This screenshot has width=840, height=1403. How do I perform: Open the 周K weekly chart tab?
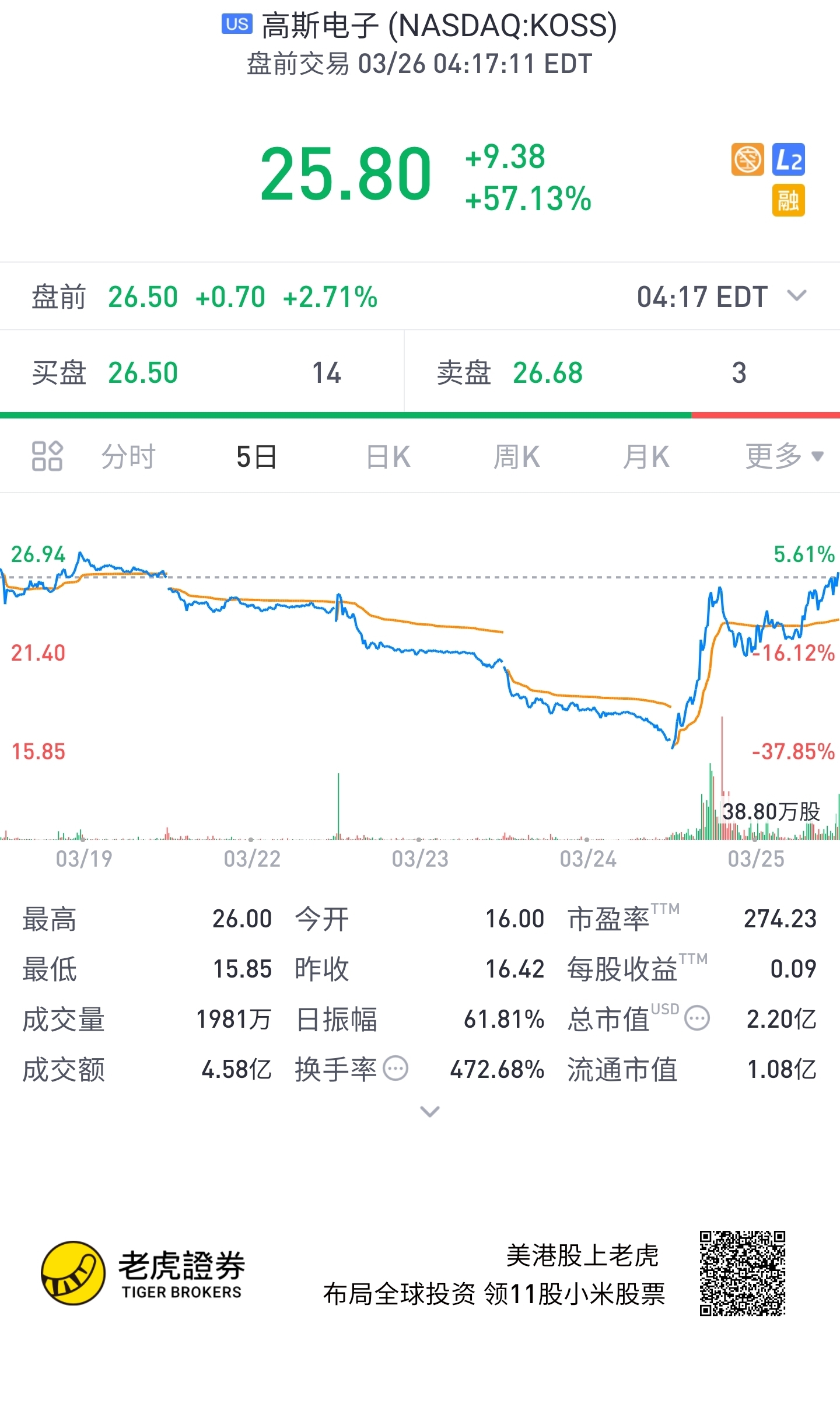click(517, 456)
